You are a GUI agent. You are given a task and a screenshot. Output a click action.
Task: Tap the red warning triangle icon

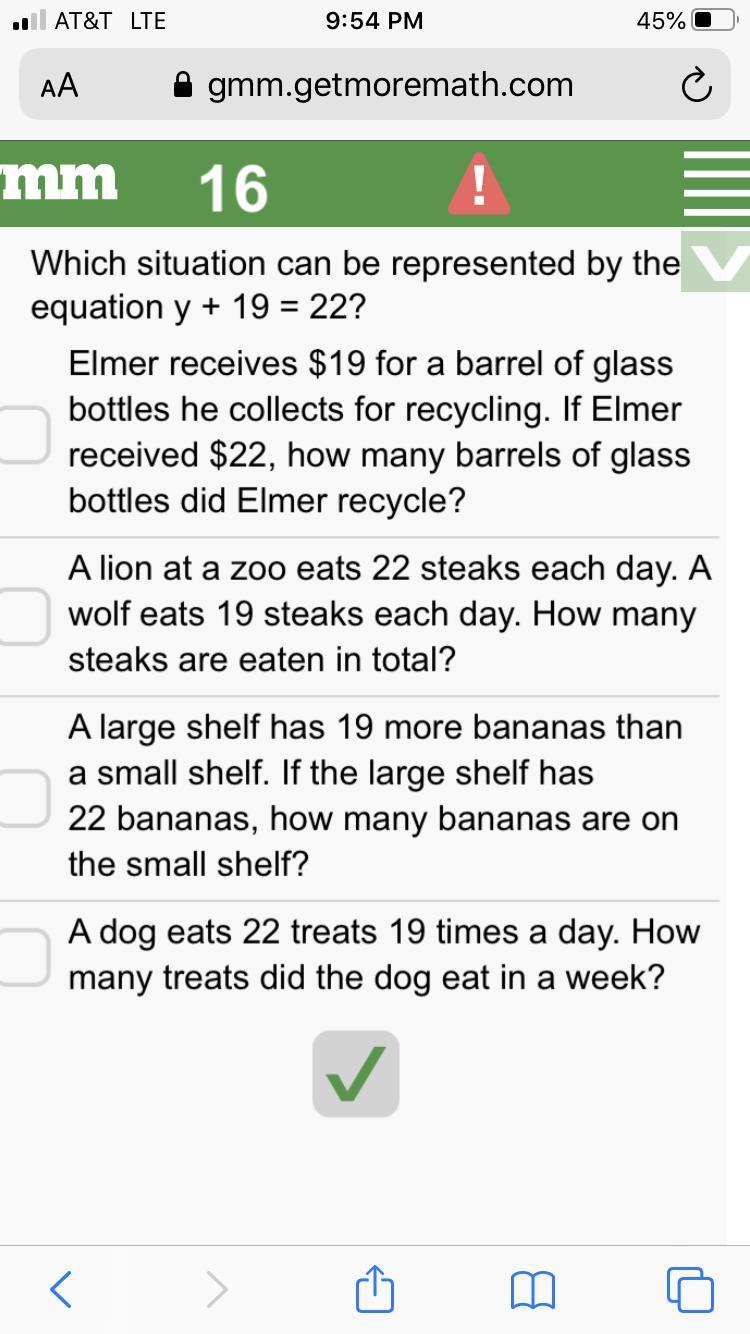[479, 187]
